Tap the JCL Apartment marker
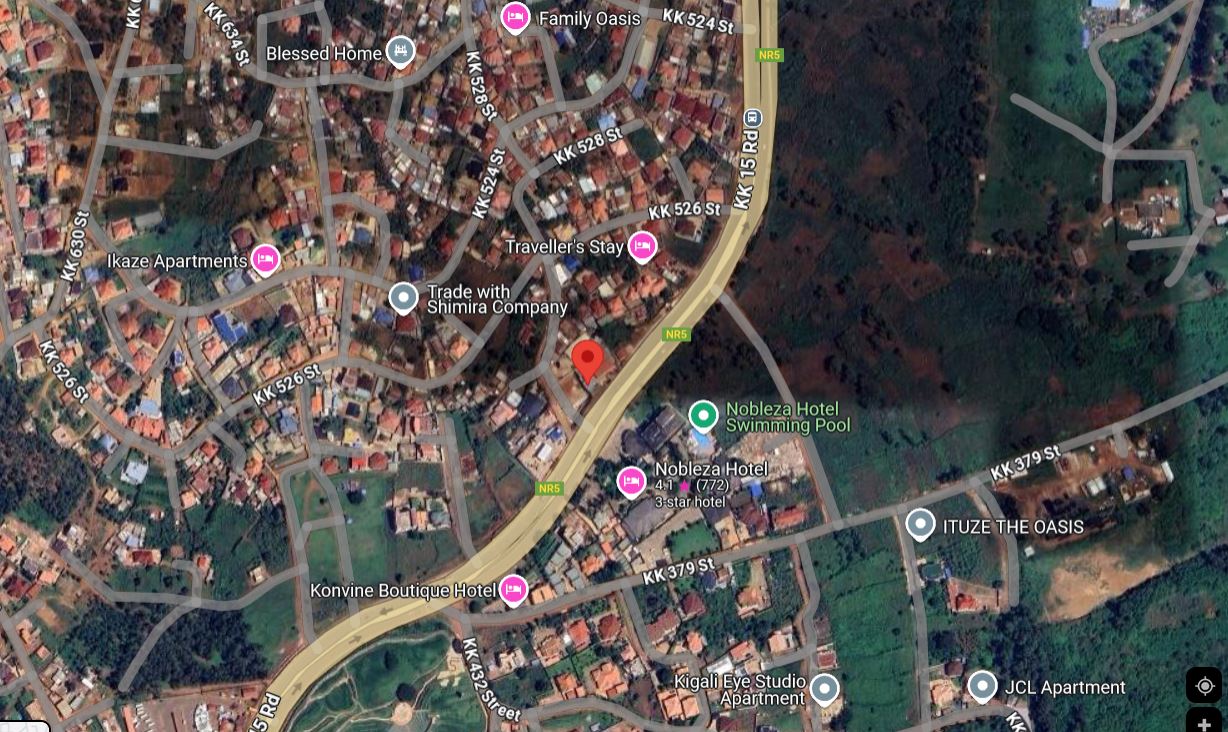Viewport: 1228px width, 732px height. [x=983, y=686]
